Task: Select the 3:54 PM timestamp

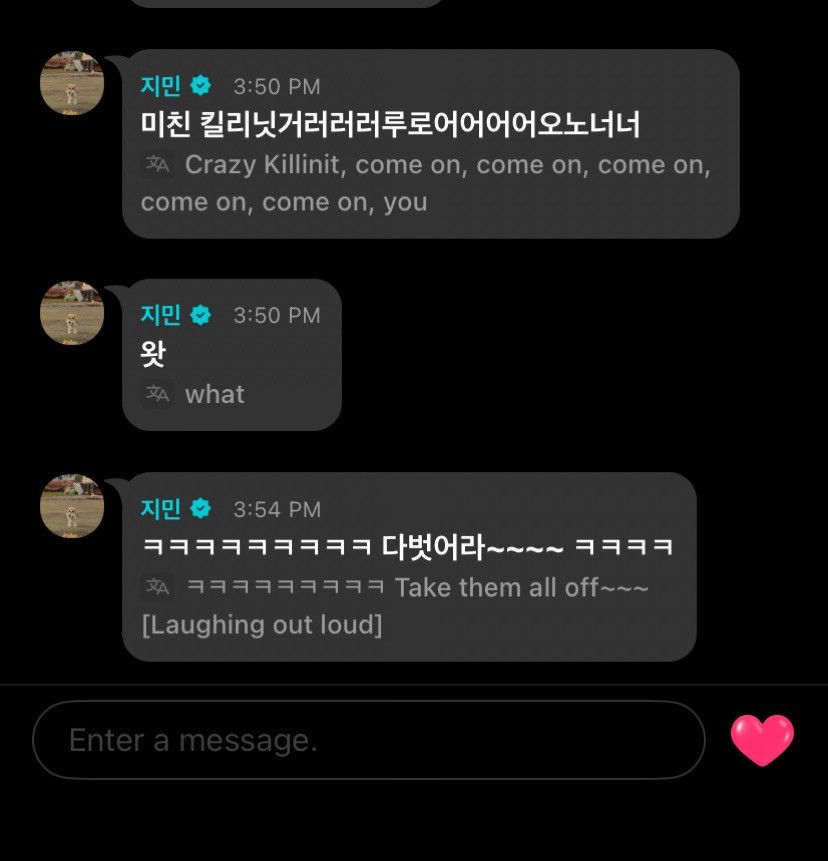Action: coord(271,509)
